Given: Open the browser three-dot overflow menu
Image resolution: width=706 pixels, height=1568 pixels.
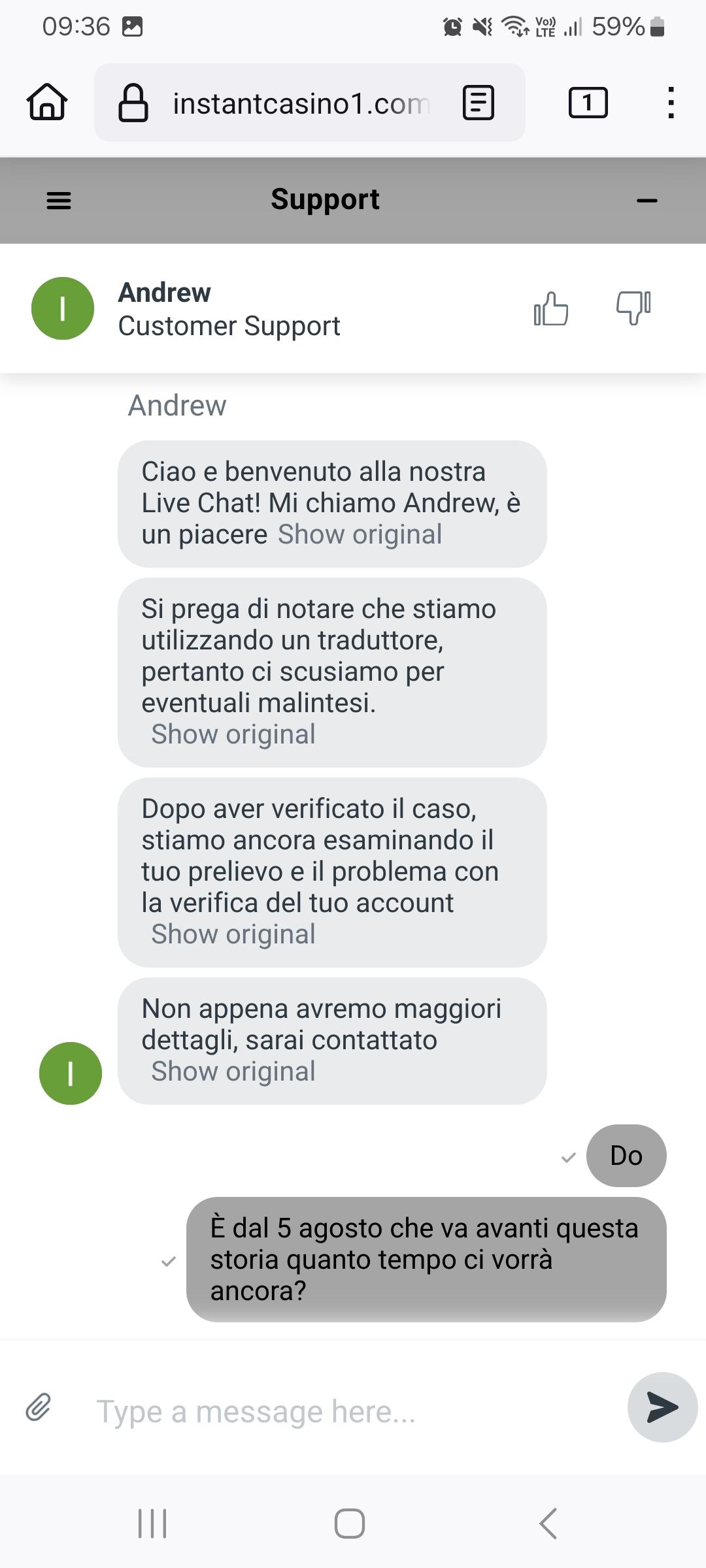Looking at the screenshot, I should point(670,103).
